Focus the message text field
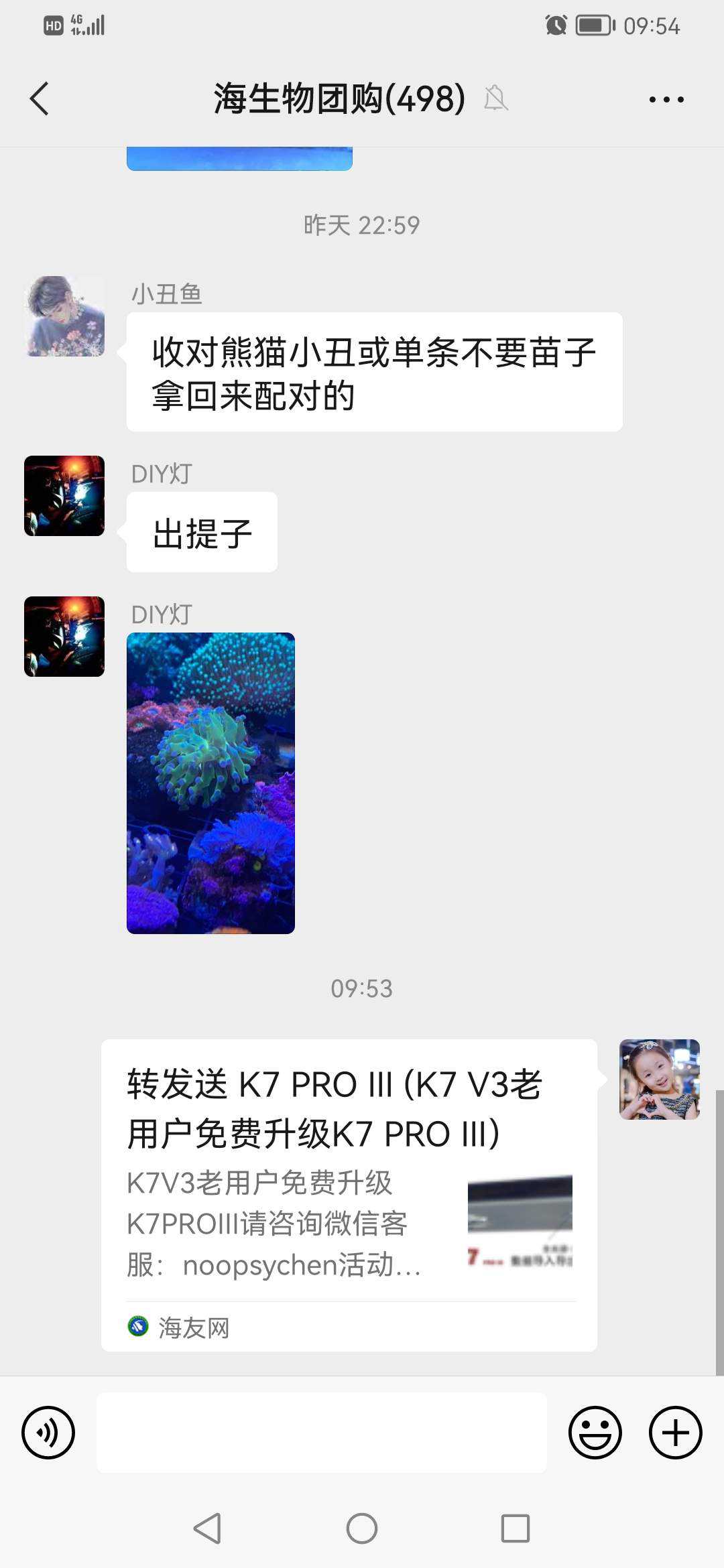Viewport: 724px width, 1568px height. coord(322,1433)
